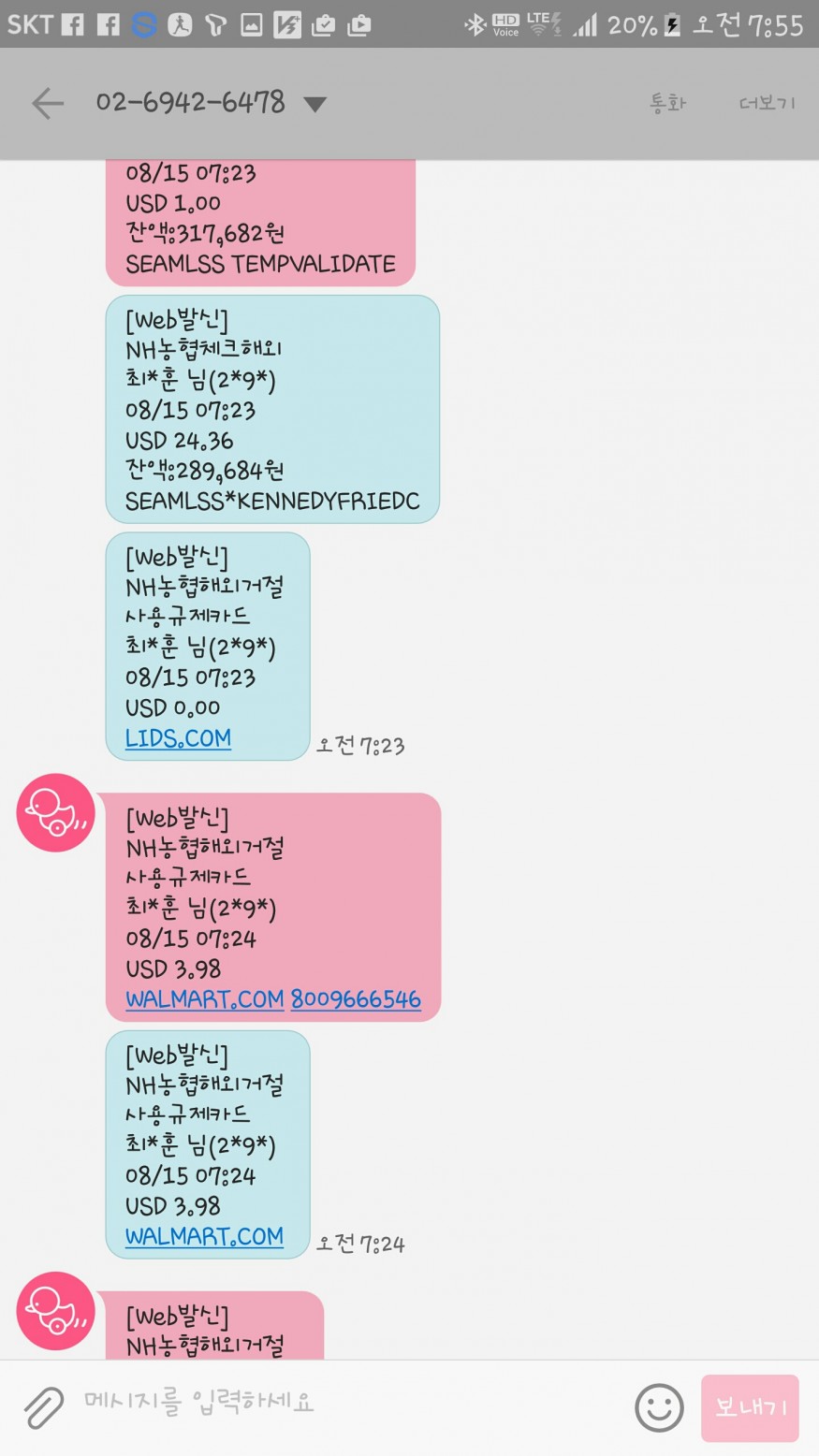
Task: Attach a file with the paperclip icon
Action: (x=43, y=1406)
